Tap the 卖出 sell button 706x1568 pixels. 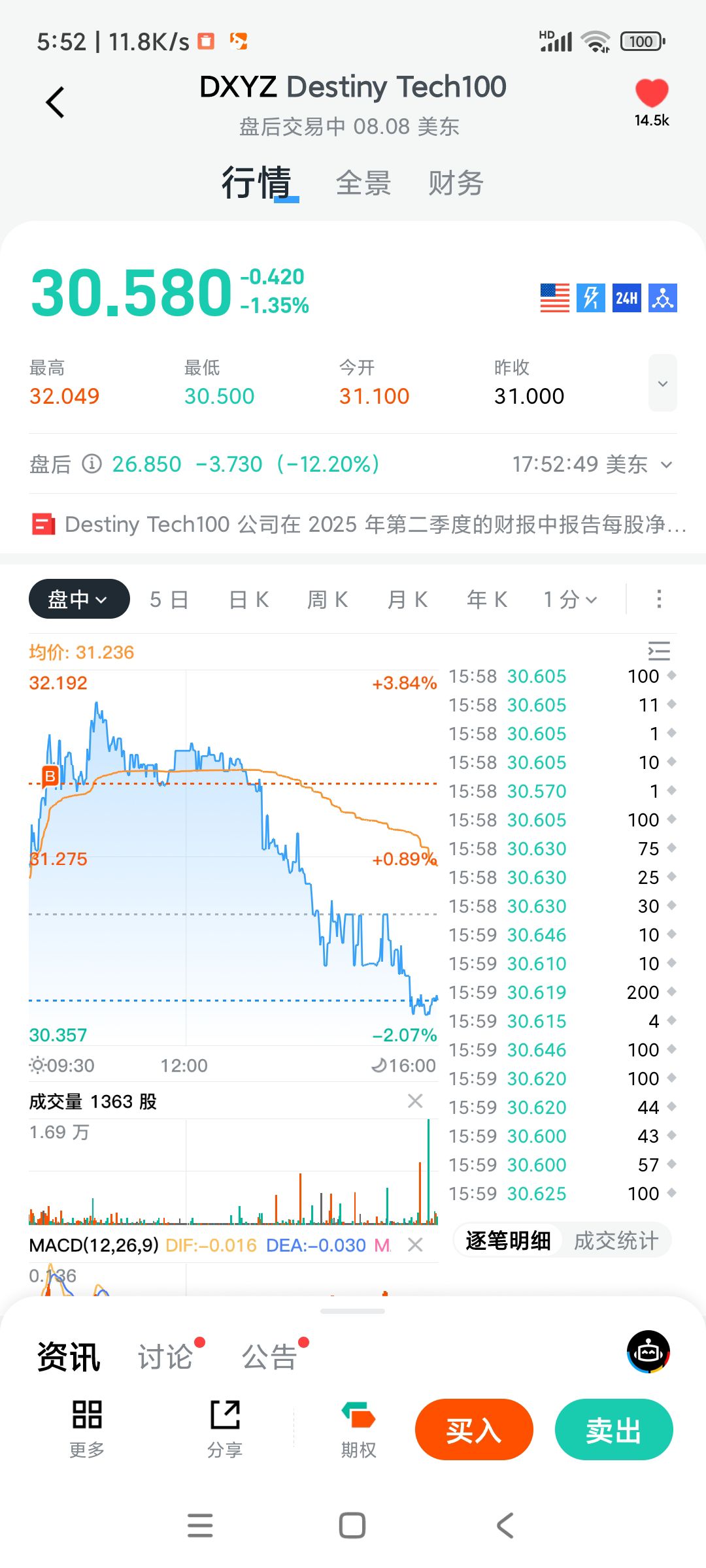(614, 1429)
